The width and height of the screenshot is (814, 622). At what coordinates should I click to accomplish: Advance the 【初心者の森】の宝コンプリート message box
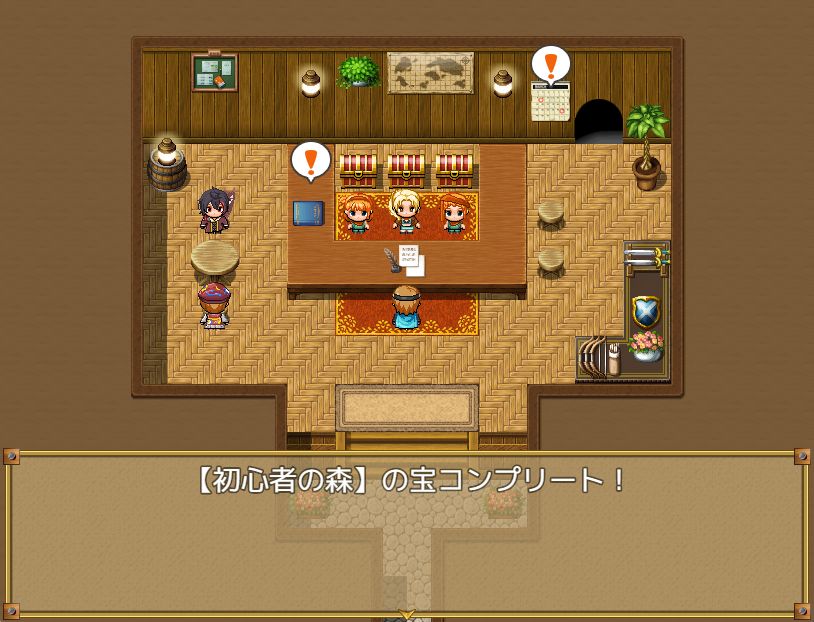coord(406,535)
